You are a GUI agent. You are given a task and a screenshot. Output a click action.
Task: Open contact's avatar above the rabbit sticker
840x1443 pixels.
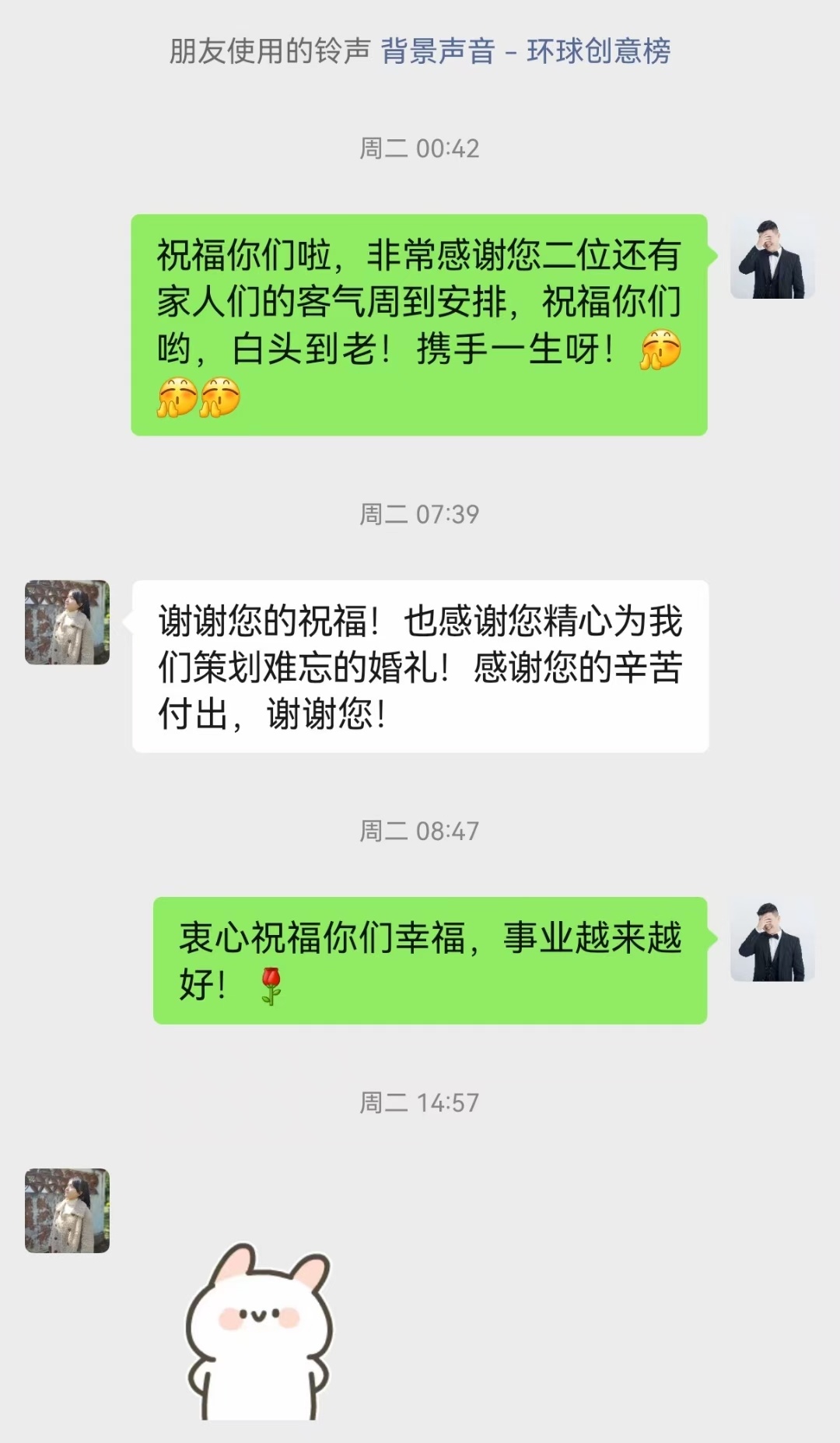(x=67, y=1210)
